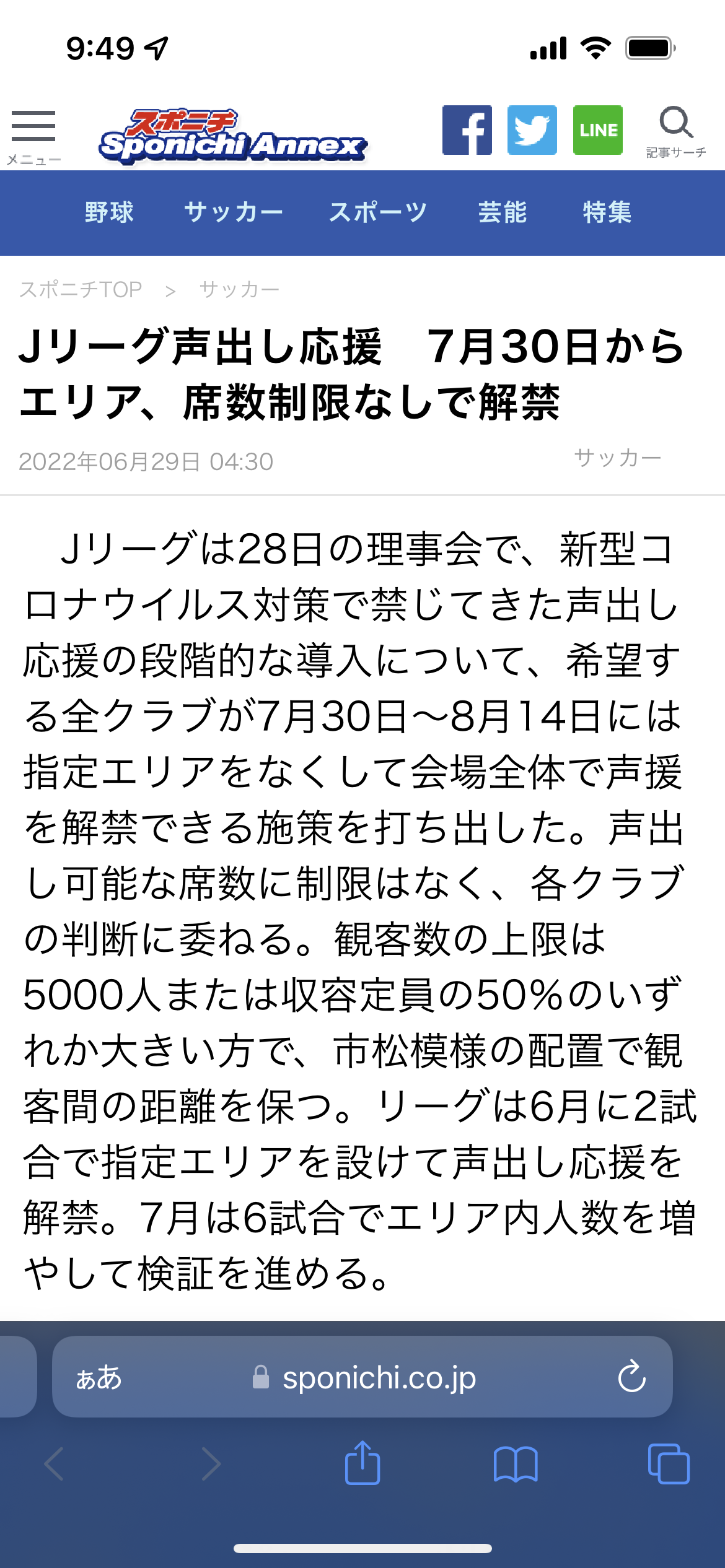Tap the サッカー category tag beside the date
This screenshot has height=1568, width=725.
617,458
